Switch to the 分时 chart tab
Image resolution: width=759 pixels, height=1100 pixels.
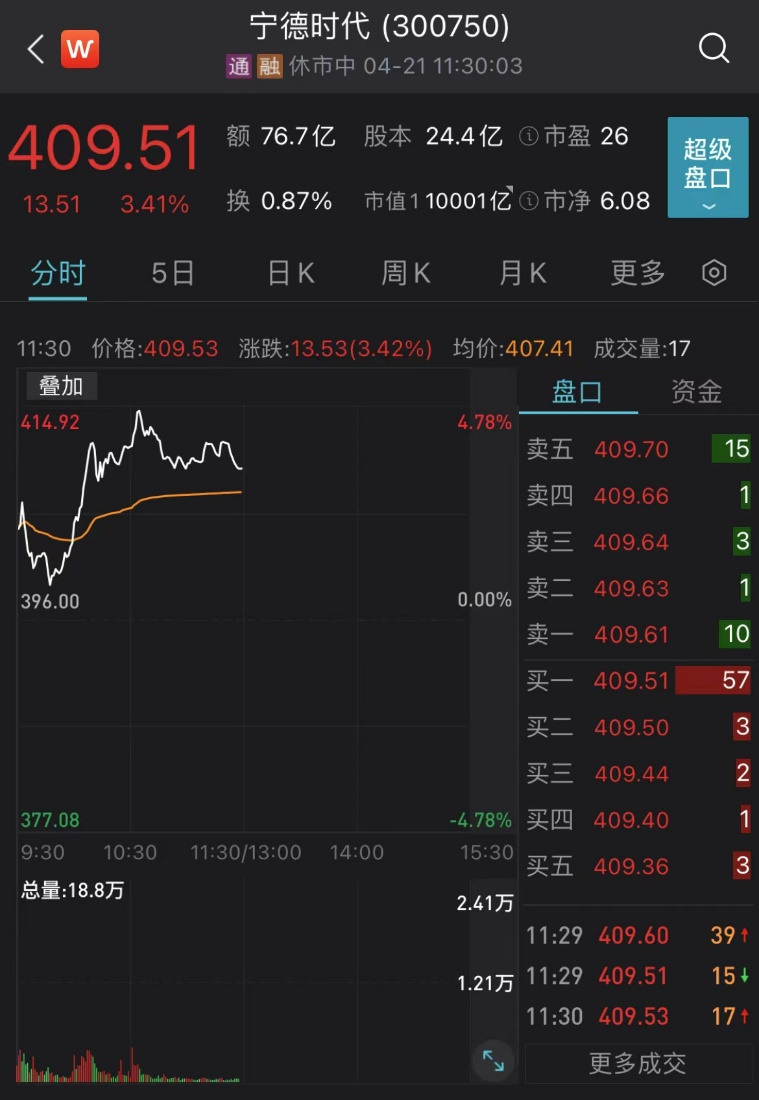[x=58, y=273]
